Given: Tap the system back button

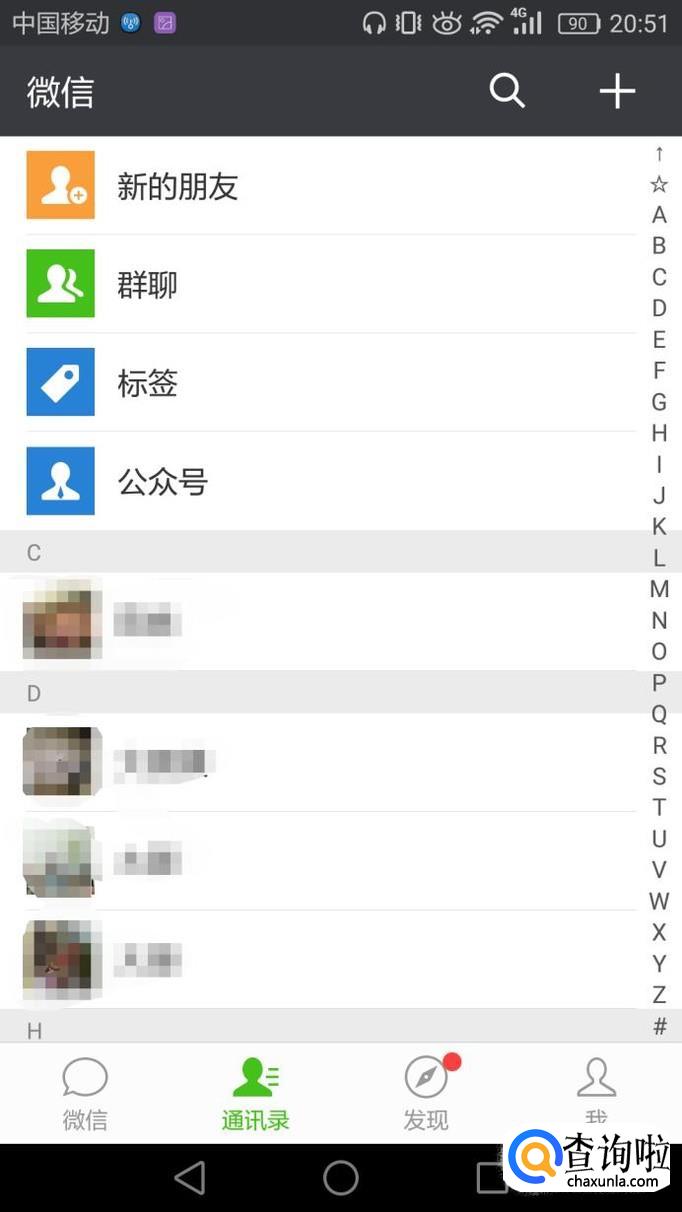Looking at the screenshot, I should (x=190, y=1178).
